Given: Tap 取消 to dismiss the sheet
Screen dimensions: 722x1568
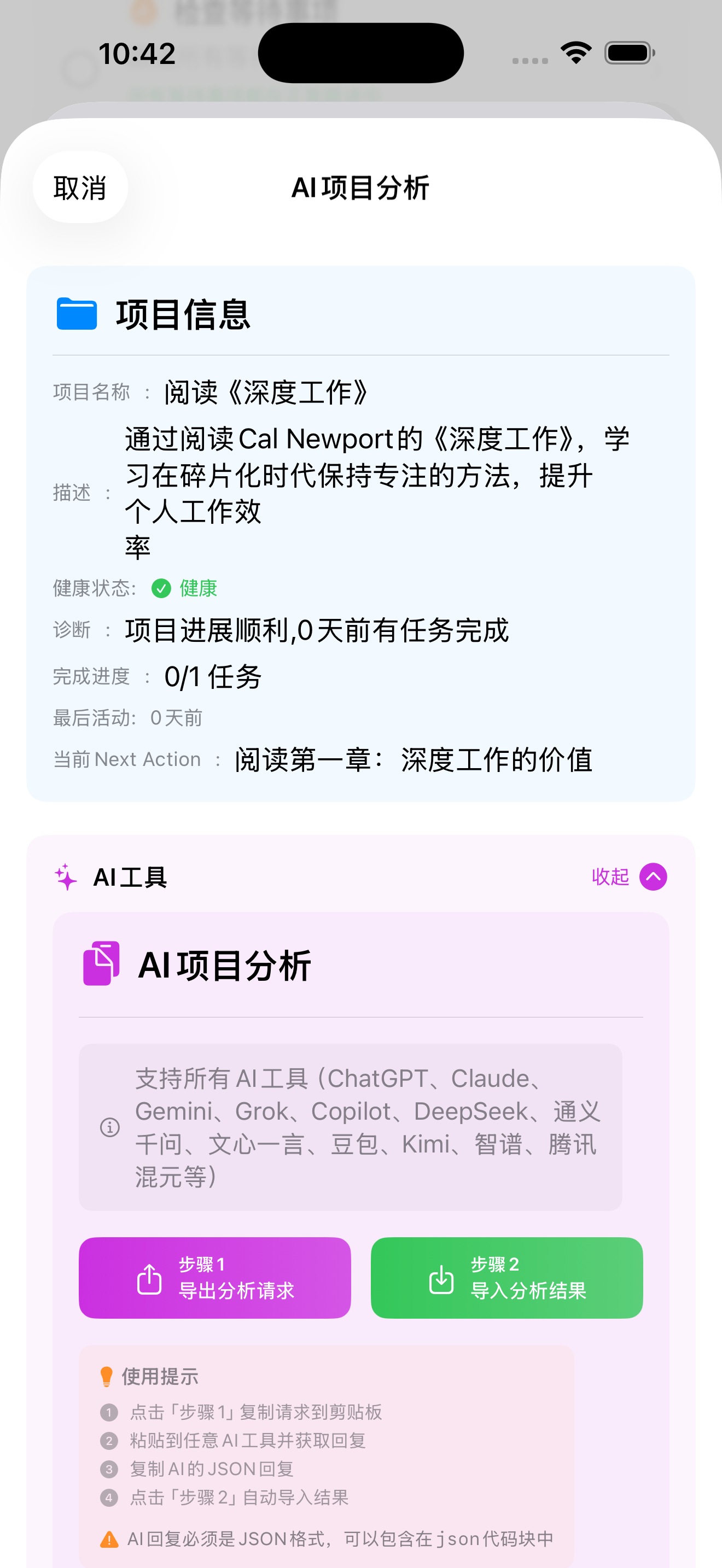Looking at the screenshot, I should (x=80, y=188).
